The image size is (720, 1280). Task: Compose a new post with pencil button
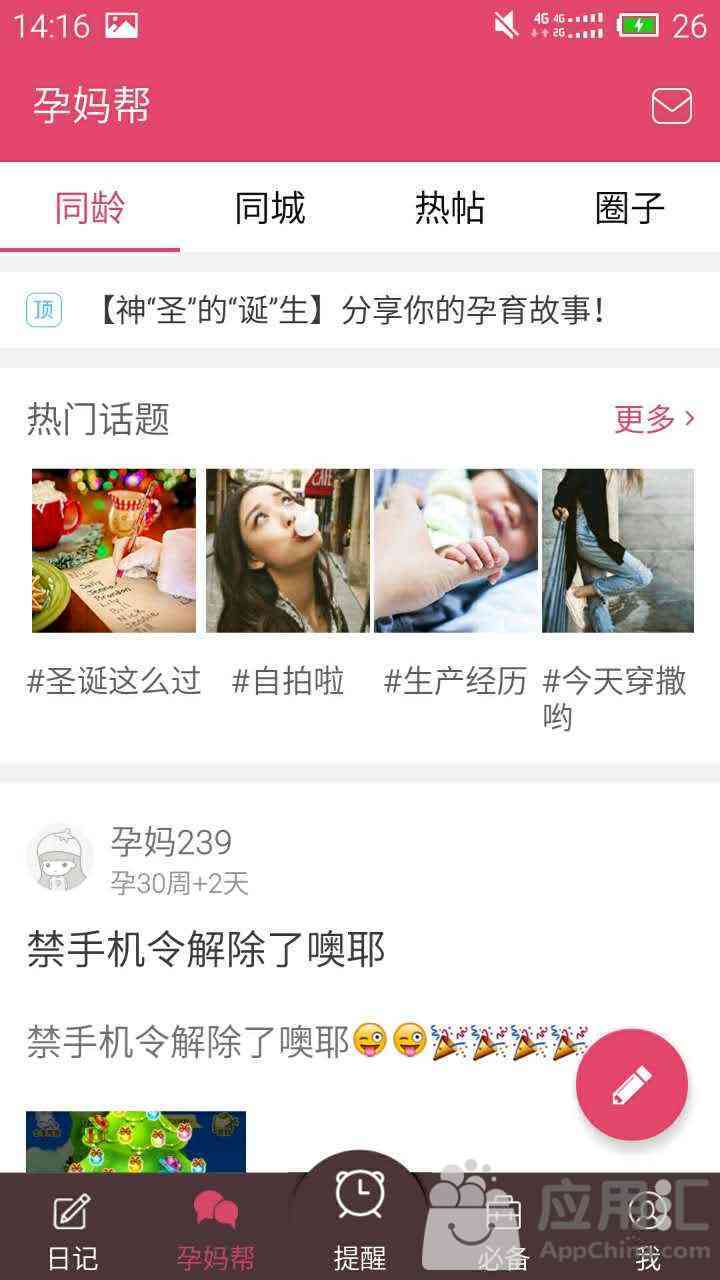(x=632, y=1085)
